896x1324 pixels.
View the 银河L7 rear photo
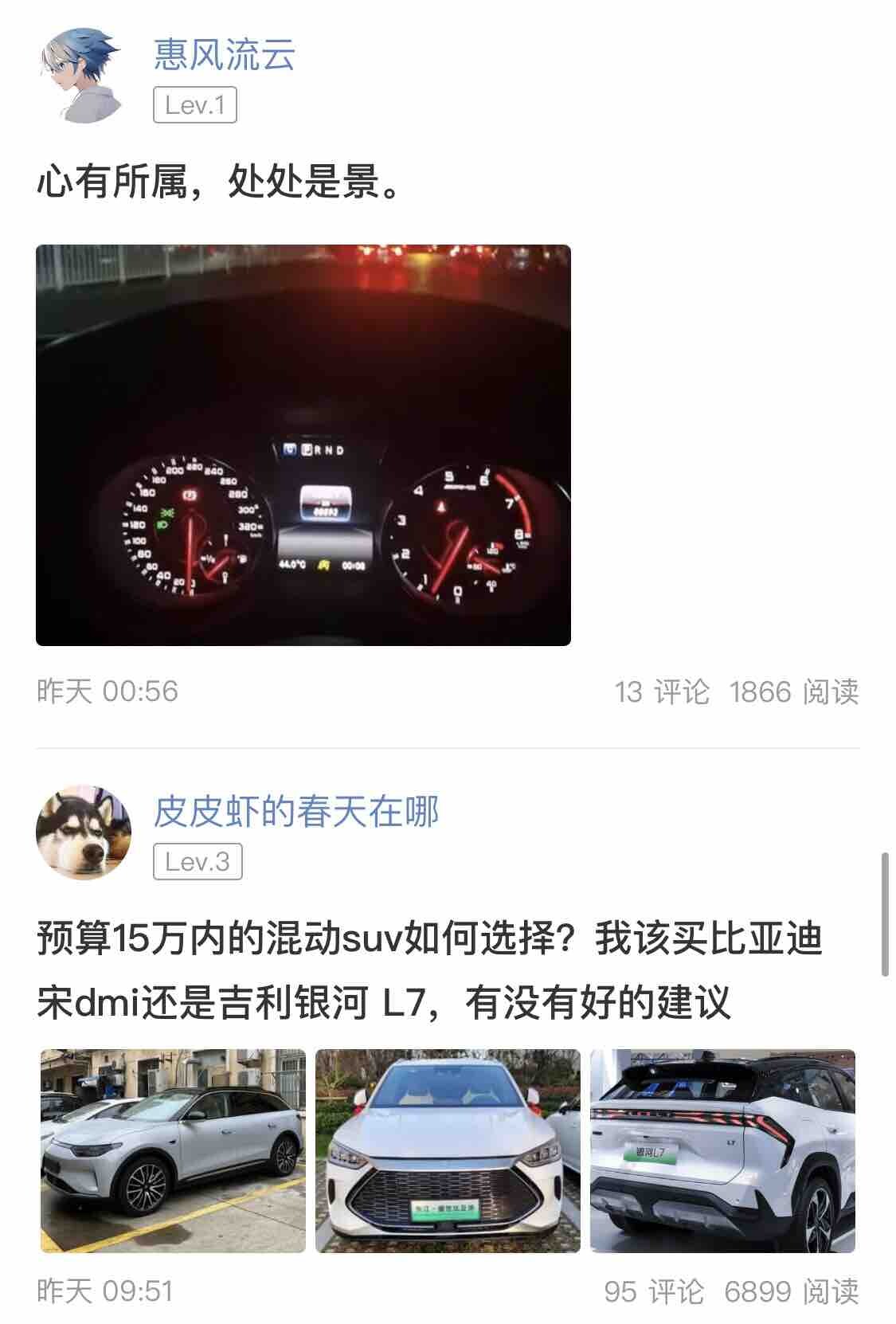click(x=722, y=1151)
